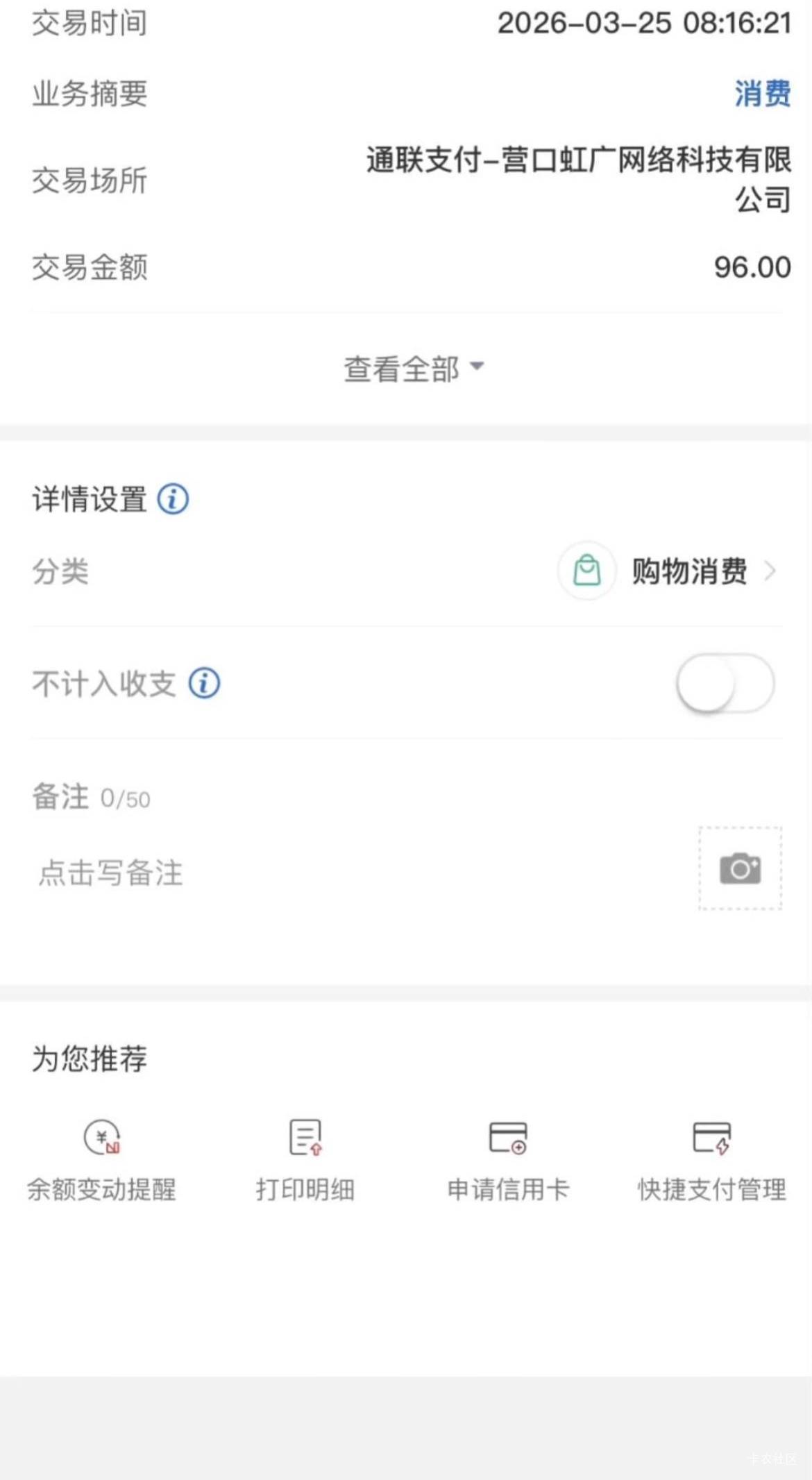812x1480 pixels.
Task: Tap the 点击写备注 note field
Action: (x=111, y=873)
